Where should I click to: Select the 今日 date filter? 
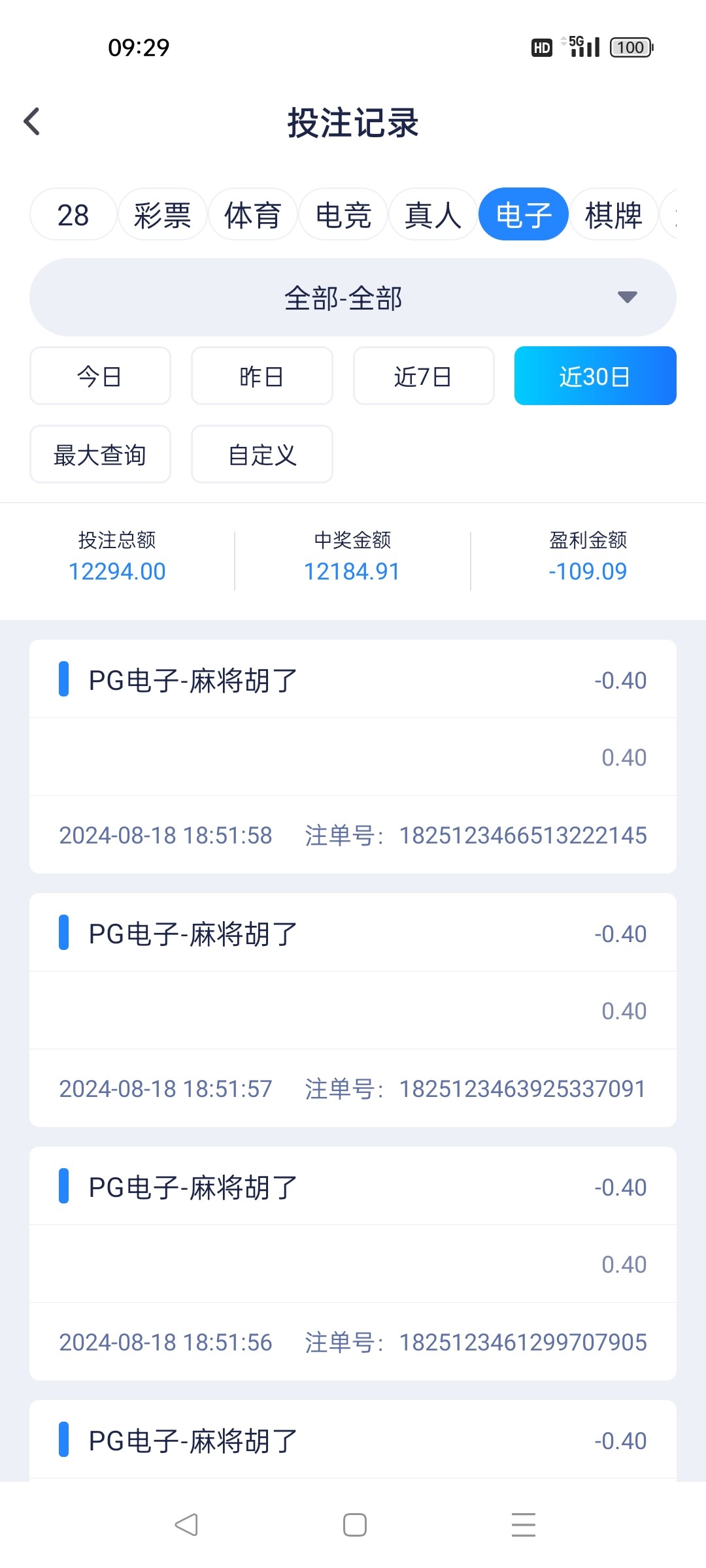click(x=99, y=376)
